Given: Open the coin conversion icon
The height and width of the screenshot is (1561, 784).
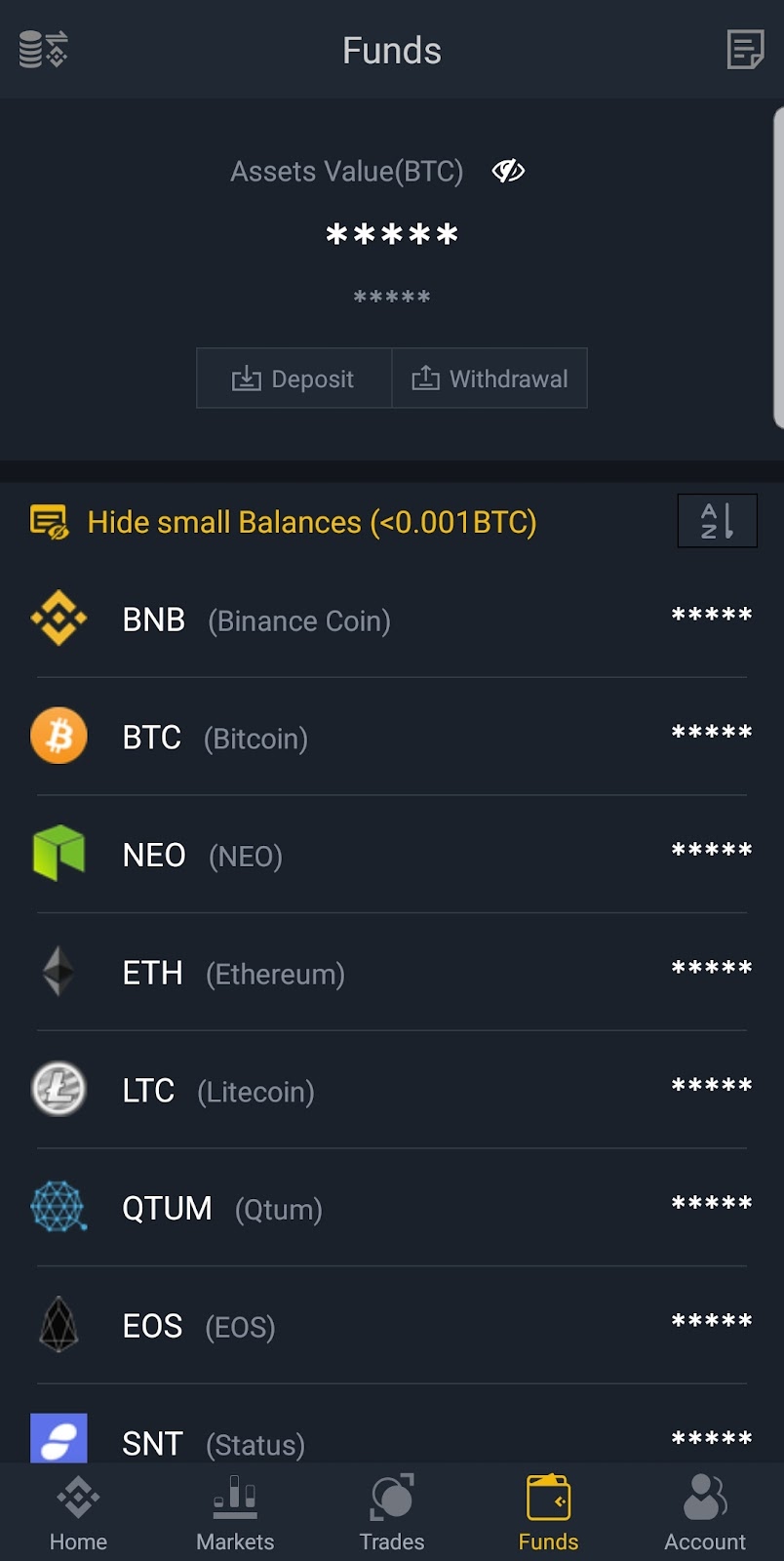Looking at the screenshot, I should (x=44, y=49).
